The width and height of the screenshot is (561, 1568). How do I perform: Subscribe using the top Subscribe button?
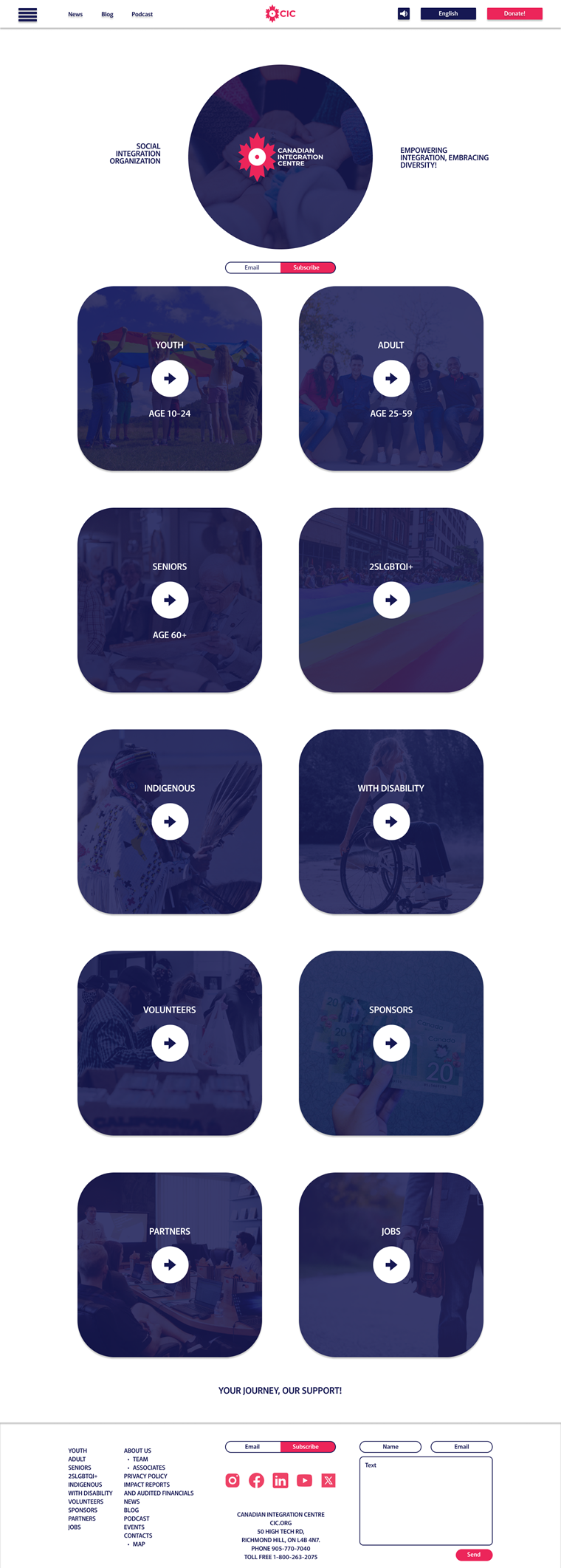point(307,267)
